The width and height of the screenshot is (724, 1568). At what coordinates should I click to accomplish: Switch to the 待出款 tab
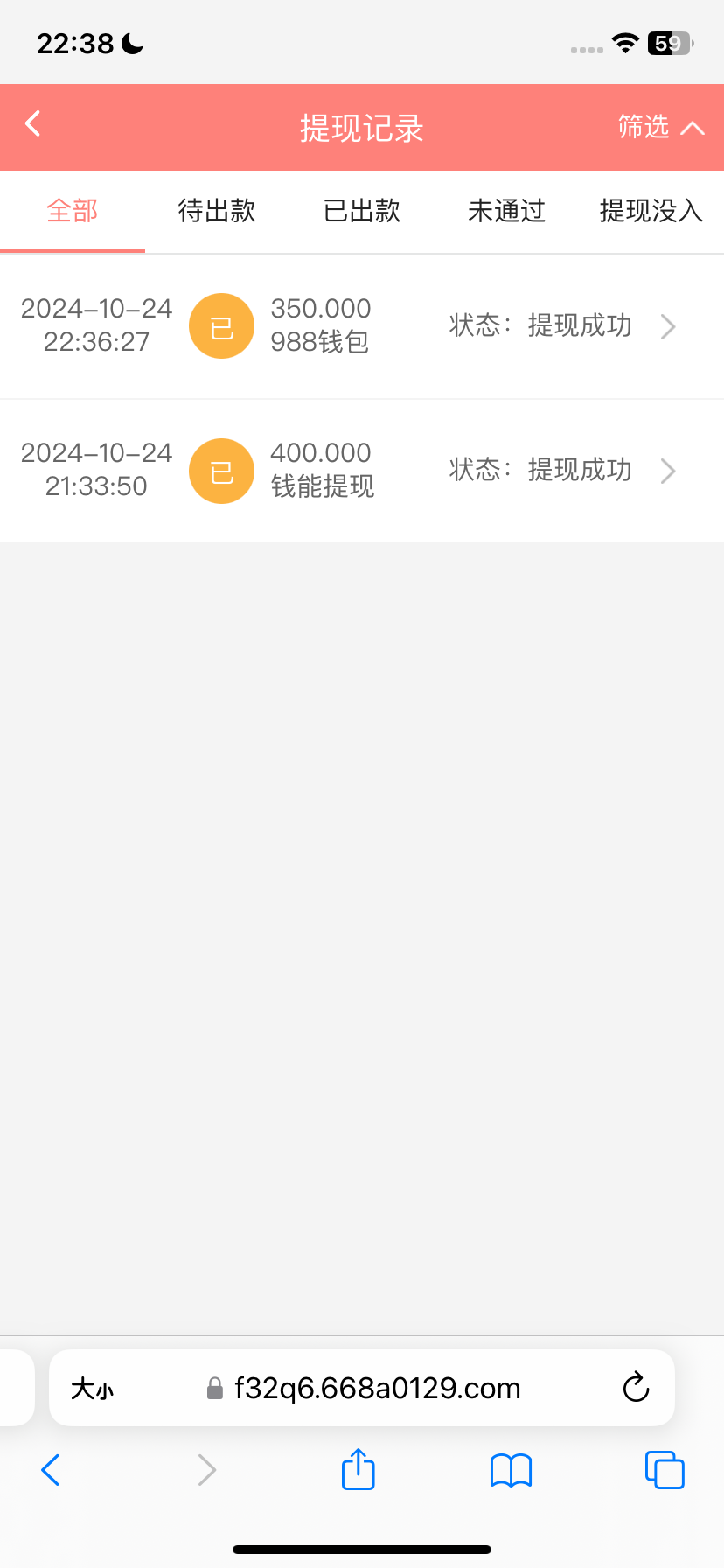[x=217, y=211]
